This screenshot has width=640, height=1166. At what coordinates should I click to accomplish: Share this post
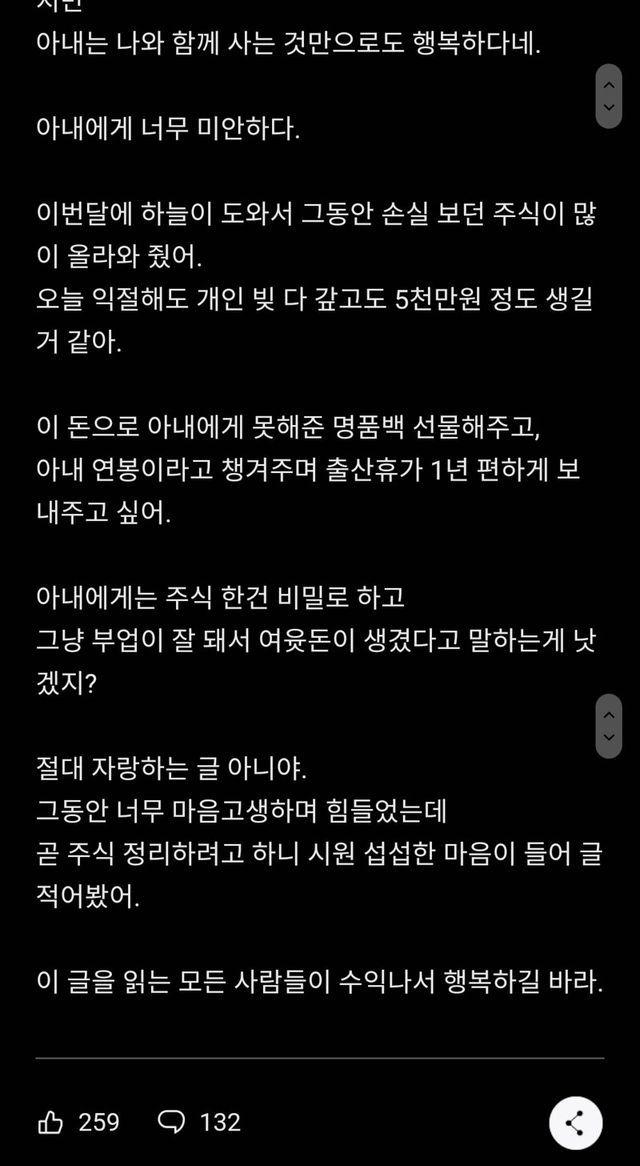pyautogui.click(x=576, y=1122)
